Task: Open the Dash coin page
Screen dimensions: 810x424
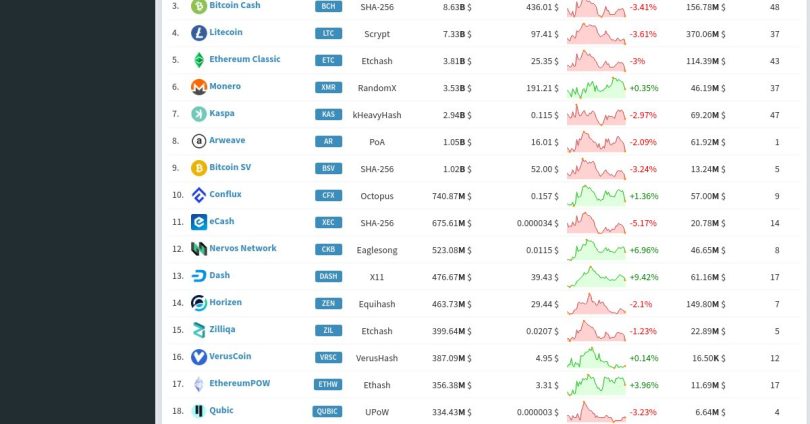Action: pos(219,275)
